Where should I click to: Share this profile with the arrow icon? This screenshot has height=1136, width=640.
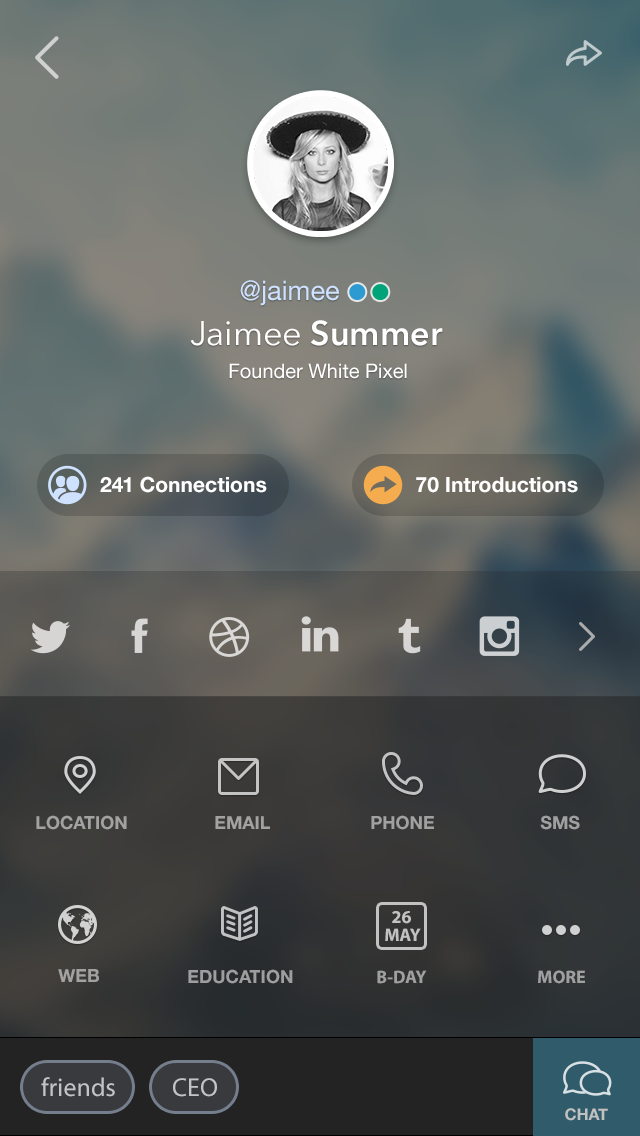point(583,55)
